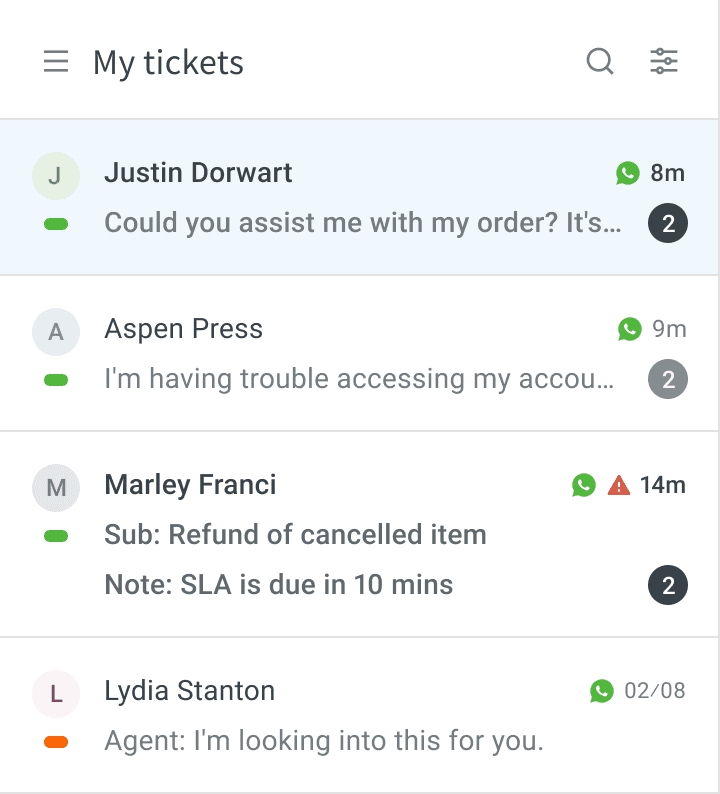The height and width of the screenshot is (794, 720).
Task: Search my tickets
Action: [599, 62]
